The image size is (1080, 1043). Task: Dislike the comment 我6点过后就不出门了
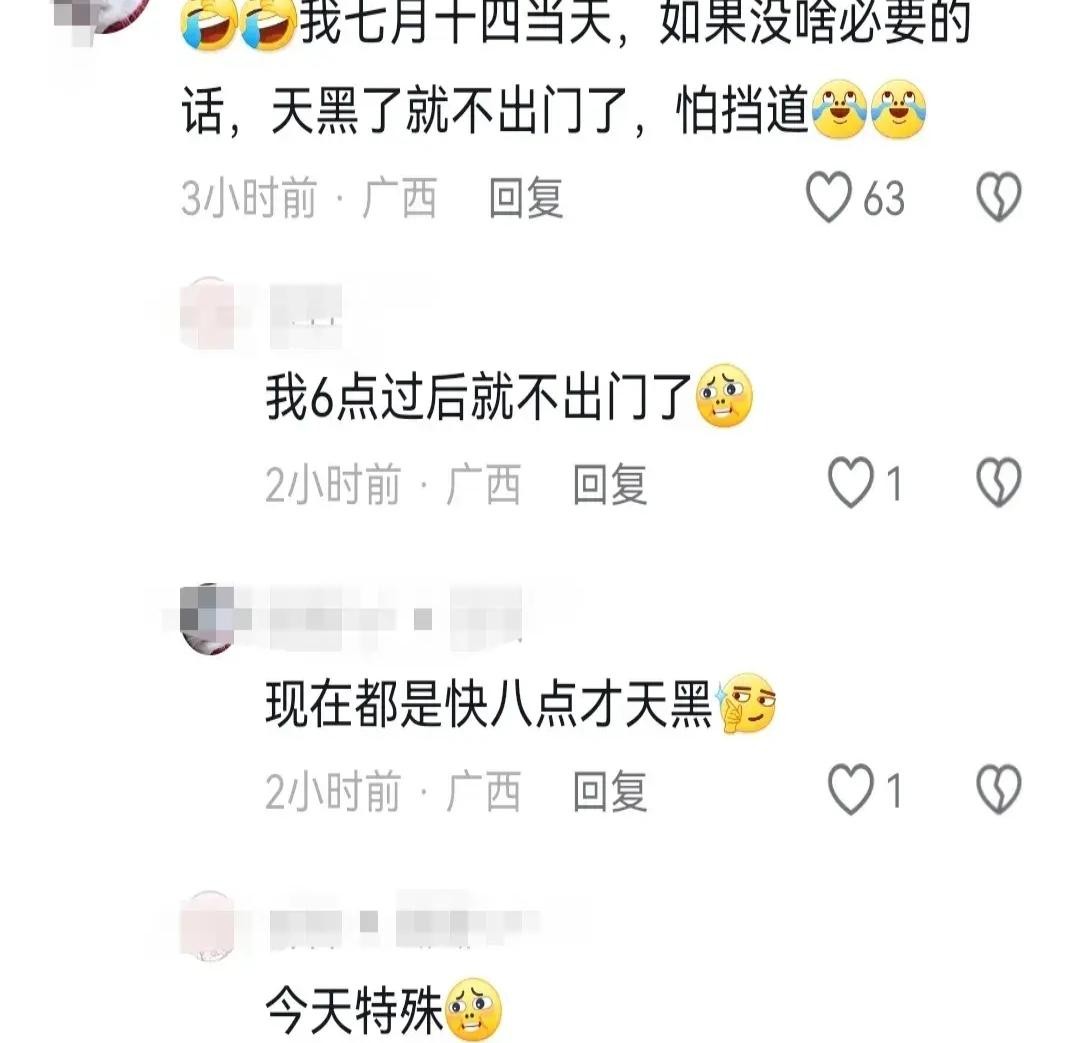click(x=998, y=484)
